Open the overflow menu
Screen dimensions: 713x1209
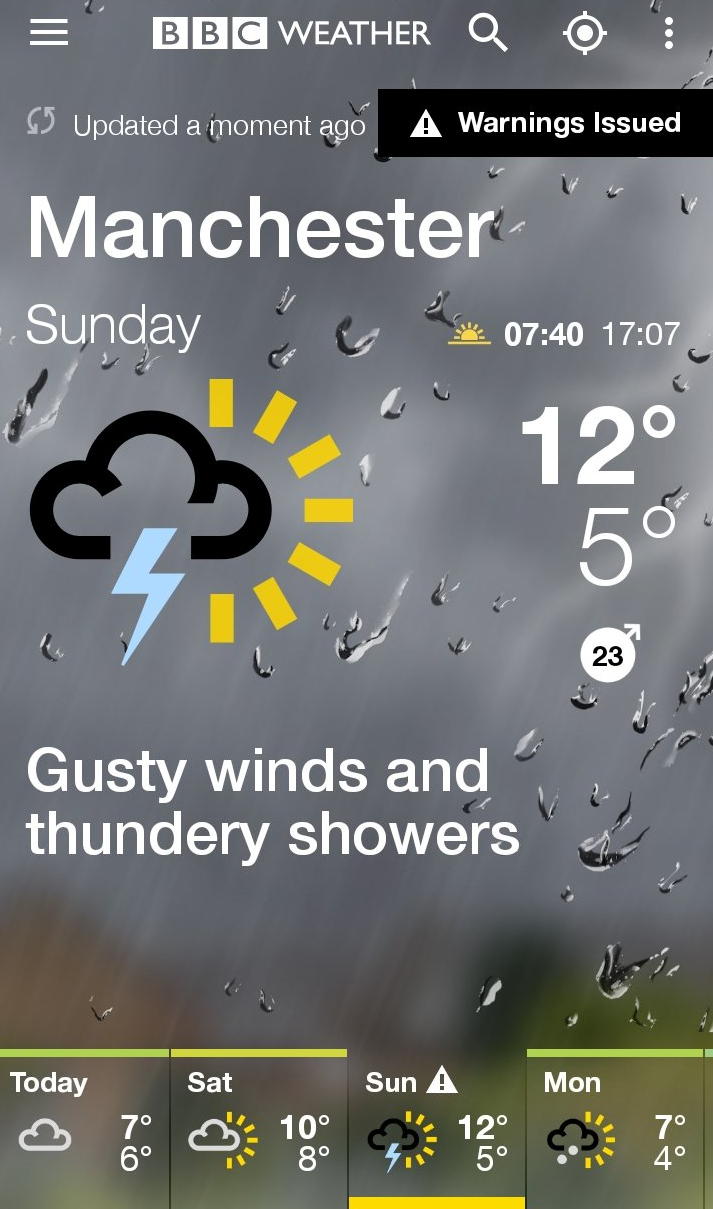click(669, 33)
